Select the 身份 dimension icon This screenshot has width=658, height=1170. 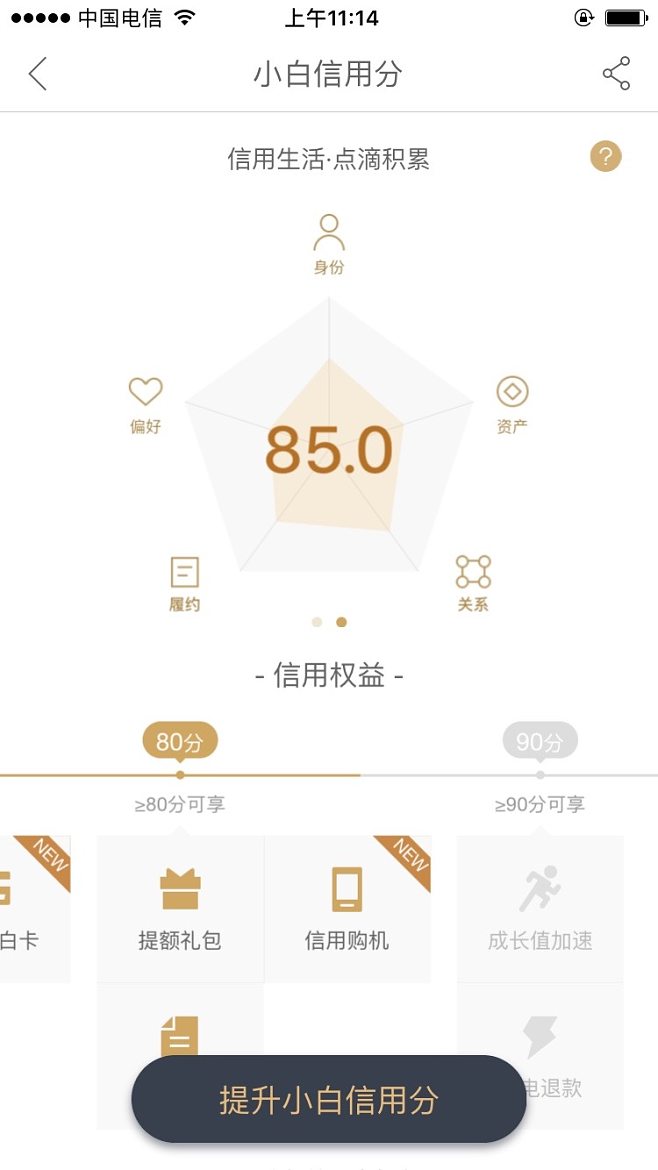coord(329,244)
